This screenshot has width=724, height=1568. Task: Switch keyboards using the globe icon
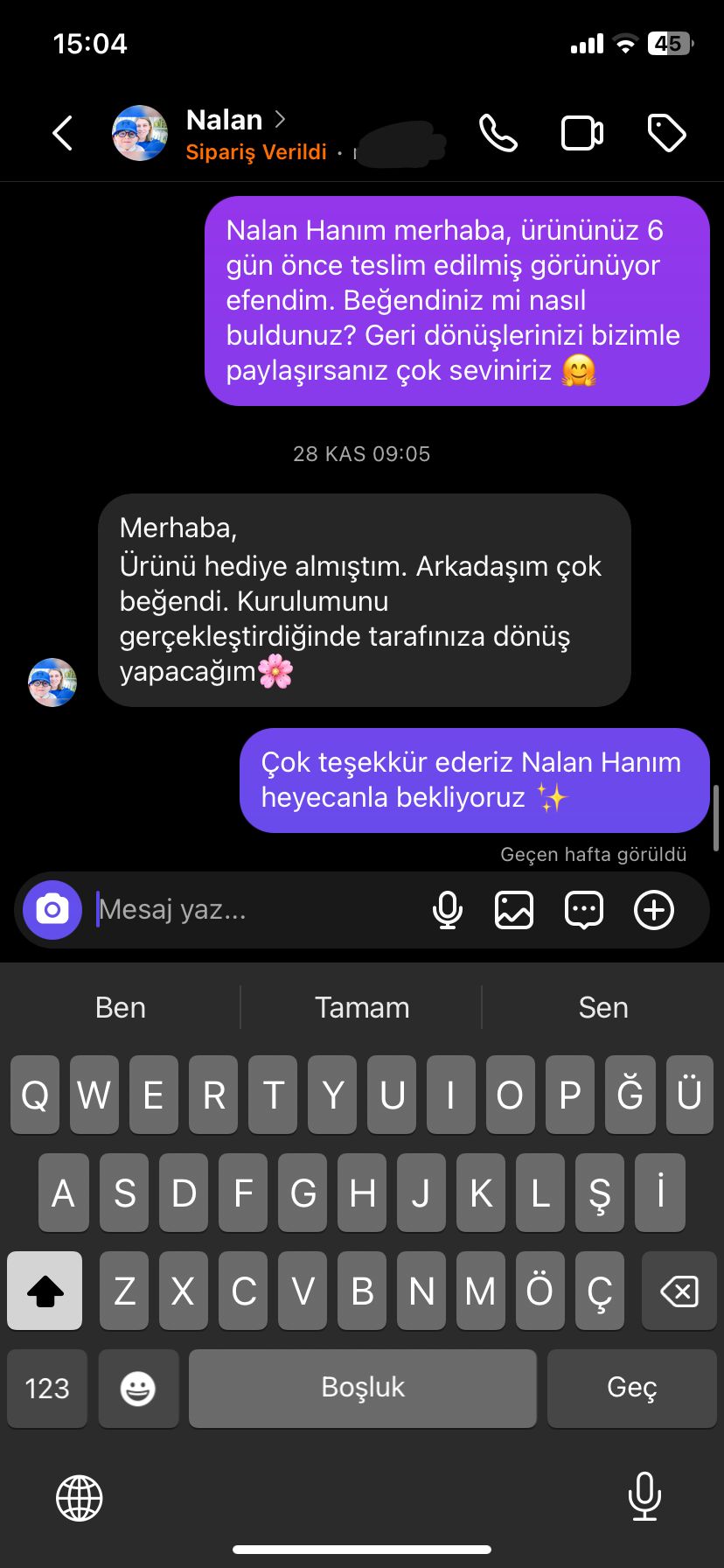pos(79,1498)
